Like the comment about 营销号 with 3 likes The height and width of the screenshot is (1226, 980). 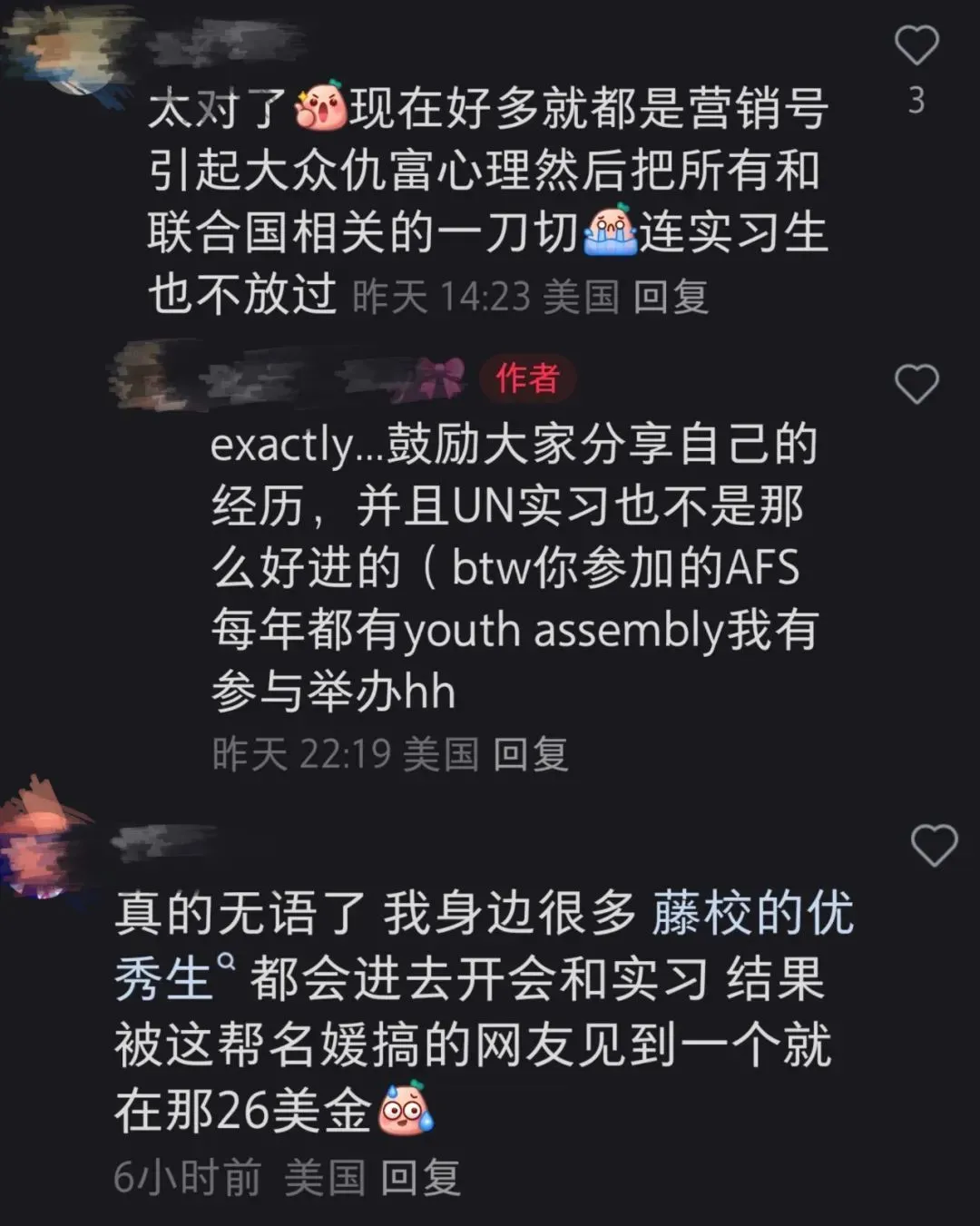(x=916, y=45)
